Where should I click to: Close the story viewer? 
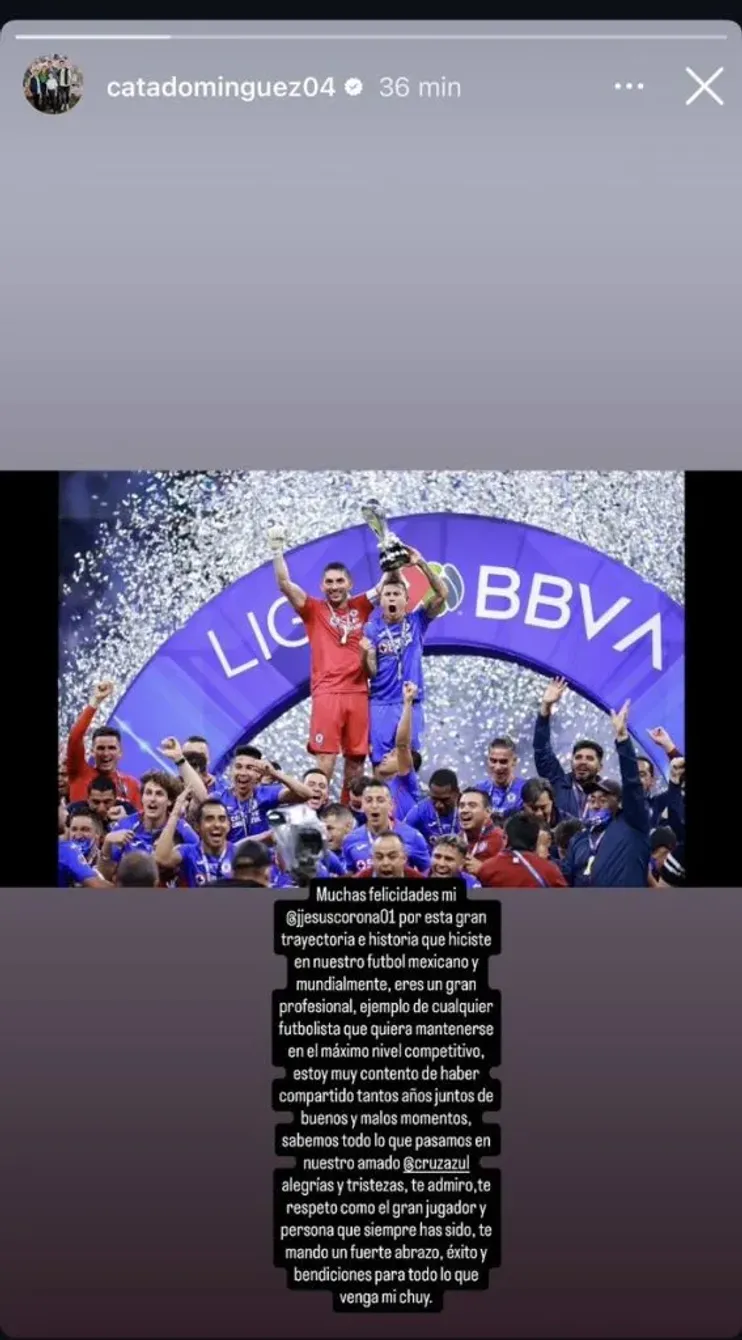click(704, 87)
